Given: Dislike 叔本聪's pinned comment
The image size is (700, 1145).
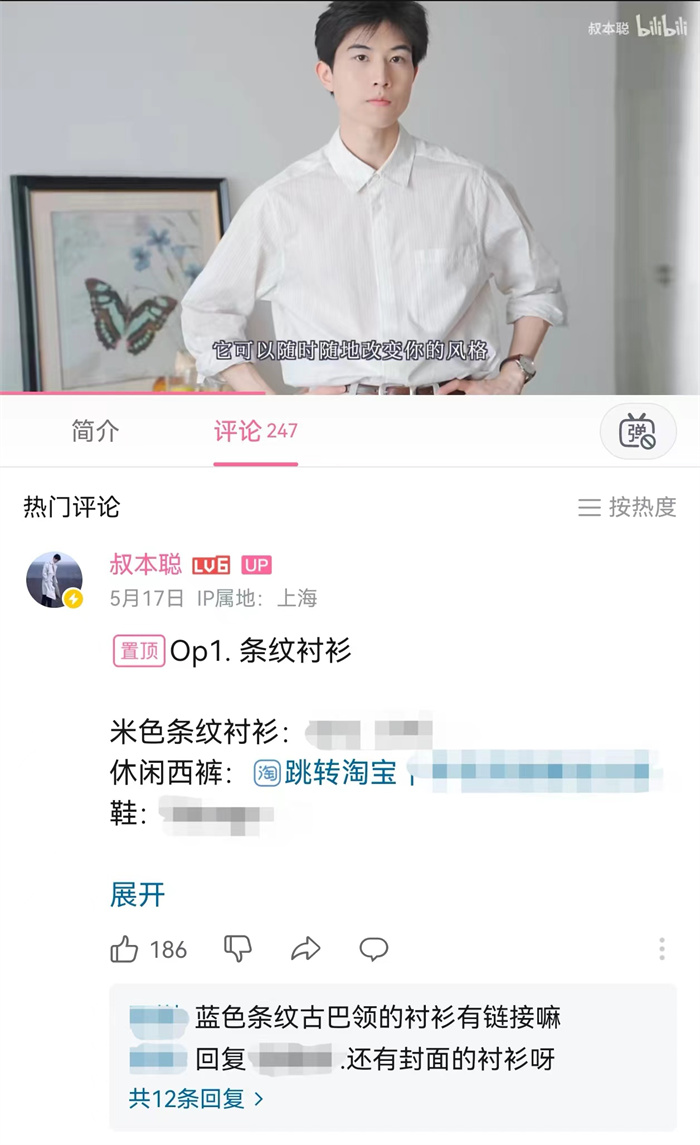Looking at the screenshot, I should (238, 949).
